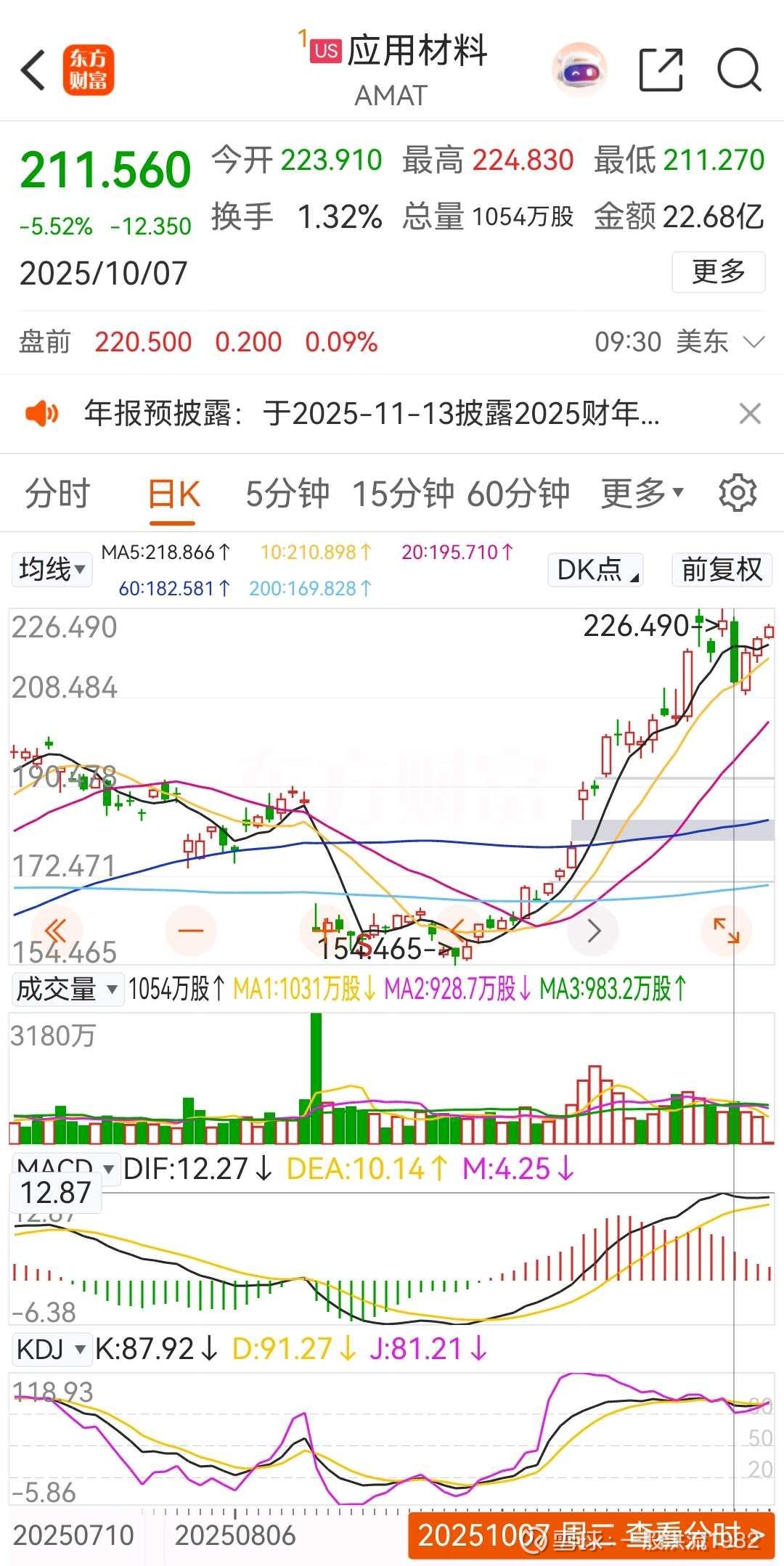This screenshot has height=1566, width=784.
Task: Switch to the 60分钟 chart
Action: click(518, 494)
